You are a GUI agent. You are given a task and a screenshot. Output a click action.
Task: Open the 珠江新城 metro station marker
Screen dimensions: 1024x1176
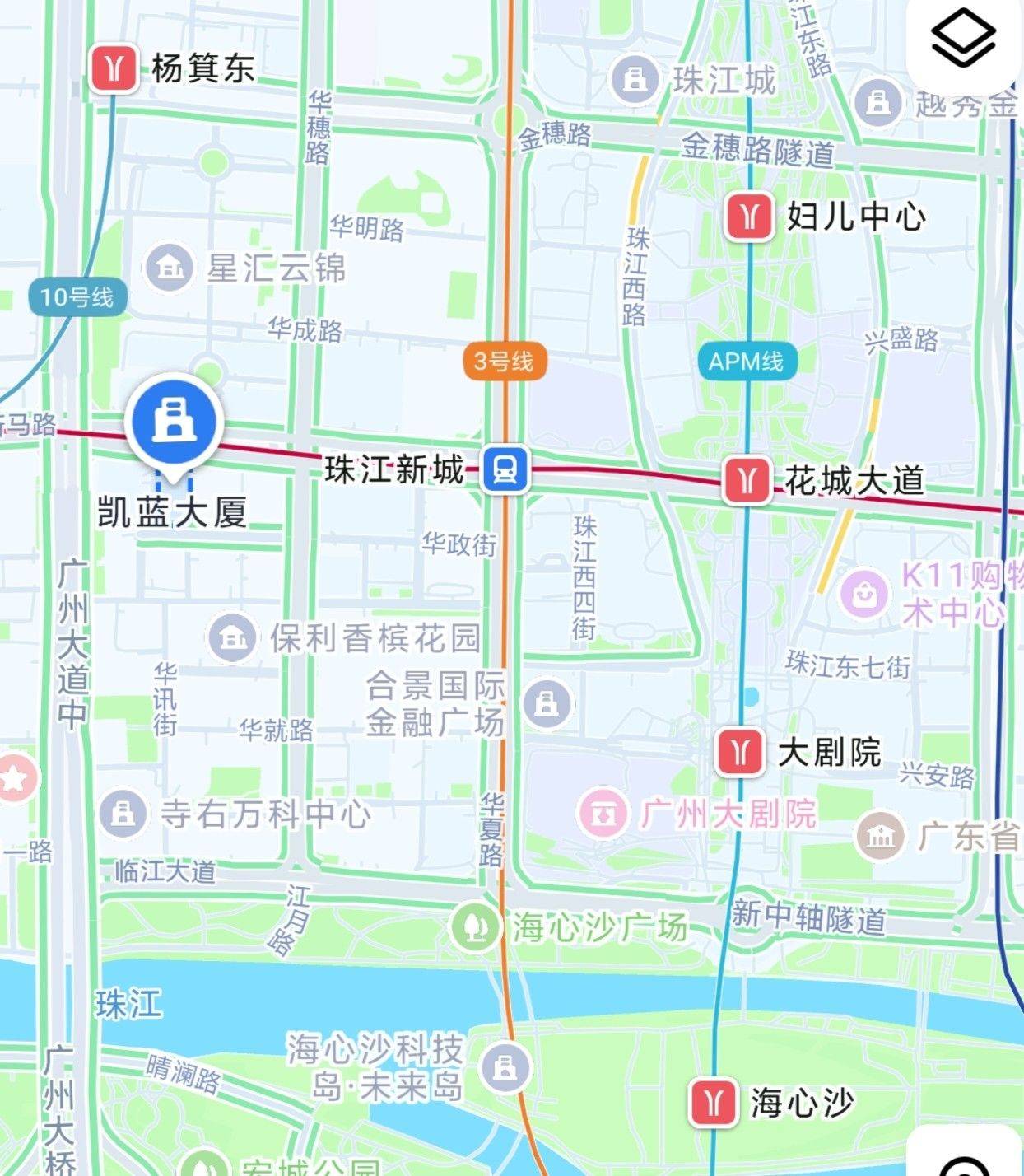tap(505, 469)
